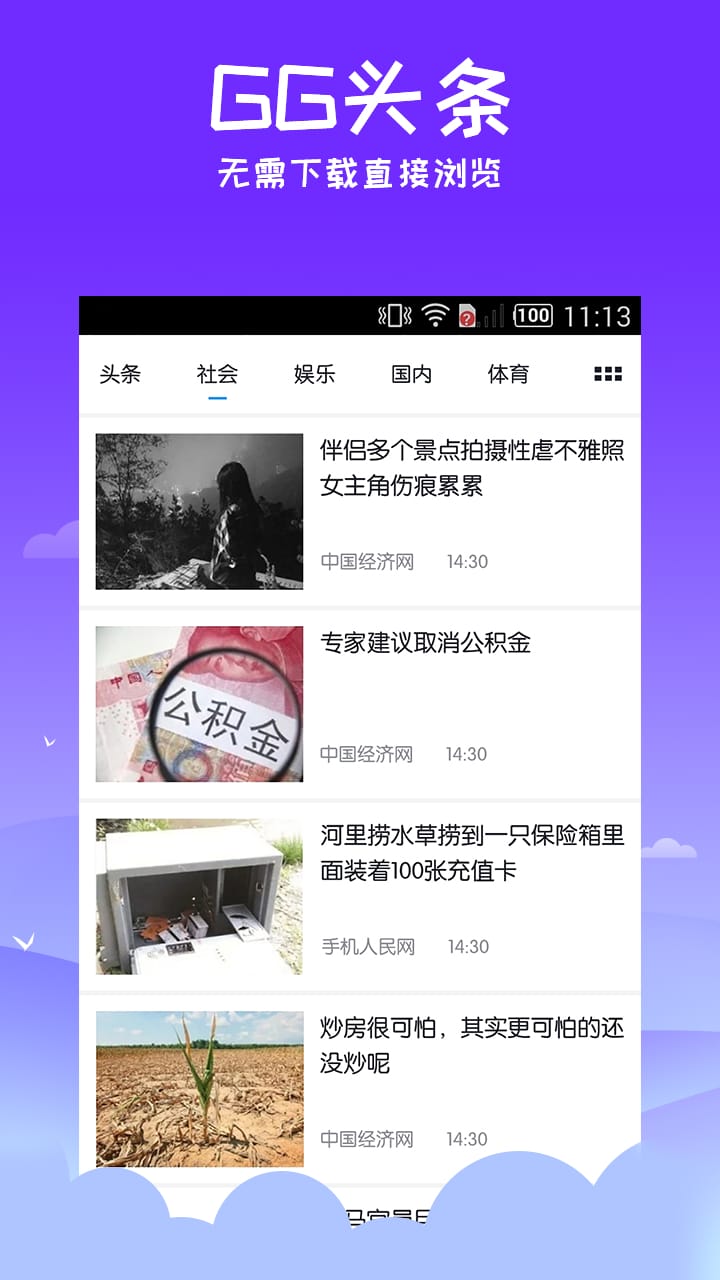Select the 头条 channel
The height and width of the screenshot is (1280, 720).
pos(121,373)
